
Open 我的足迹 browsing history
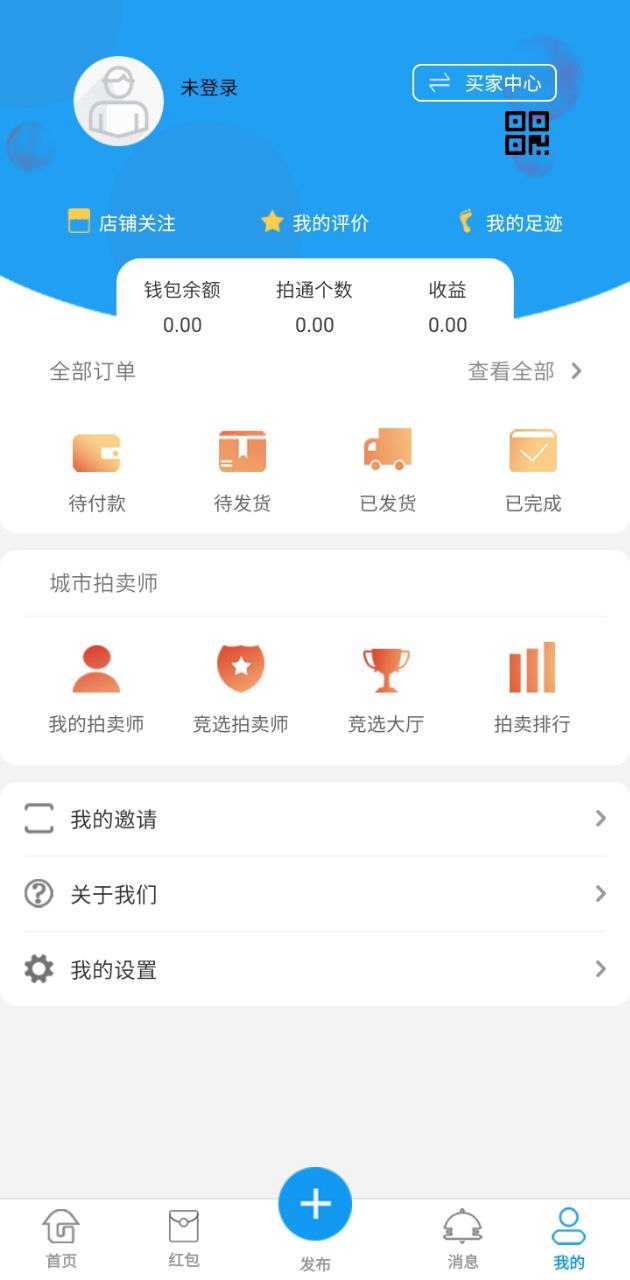tap(510, 223)
